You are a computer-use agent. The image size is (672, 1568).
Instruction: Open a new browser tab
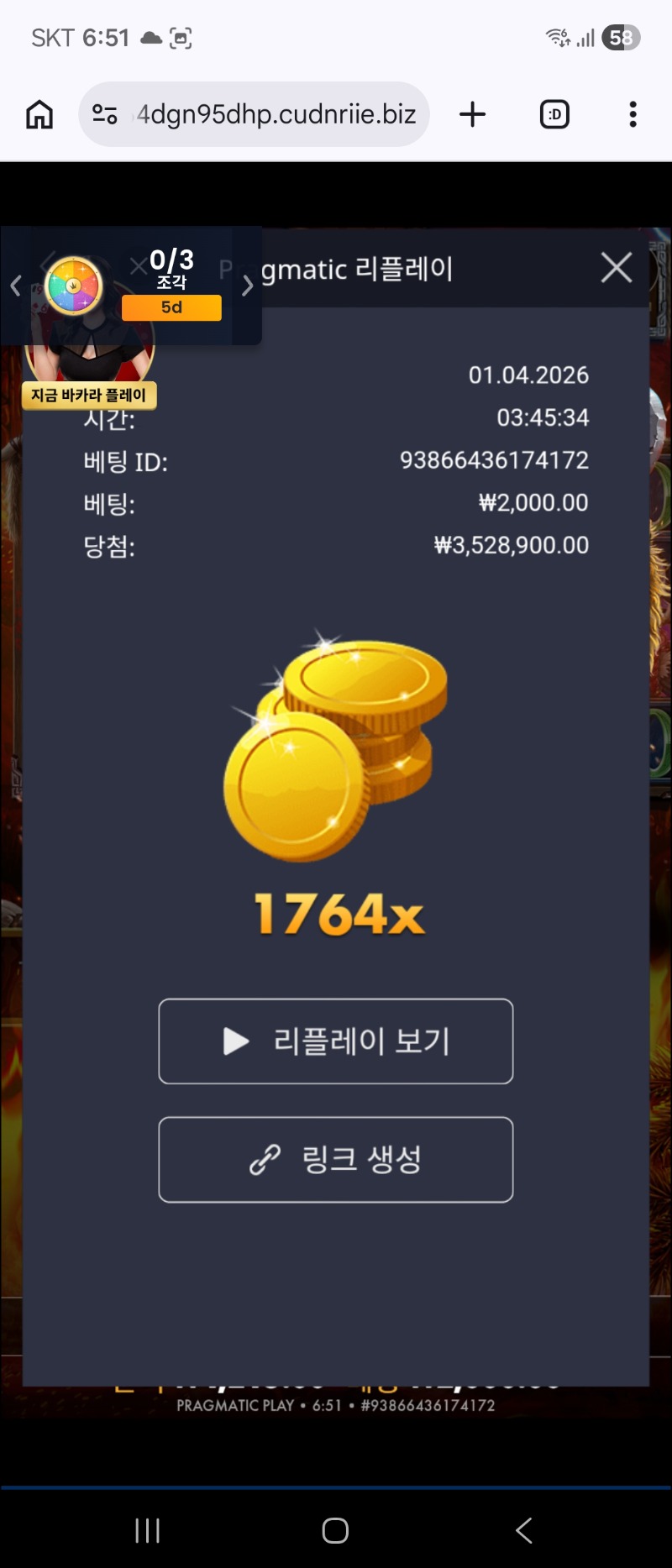click(473, 114)
